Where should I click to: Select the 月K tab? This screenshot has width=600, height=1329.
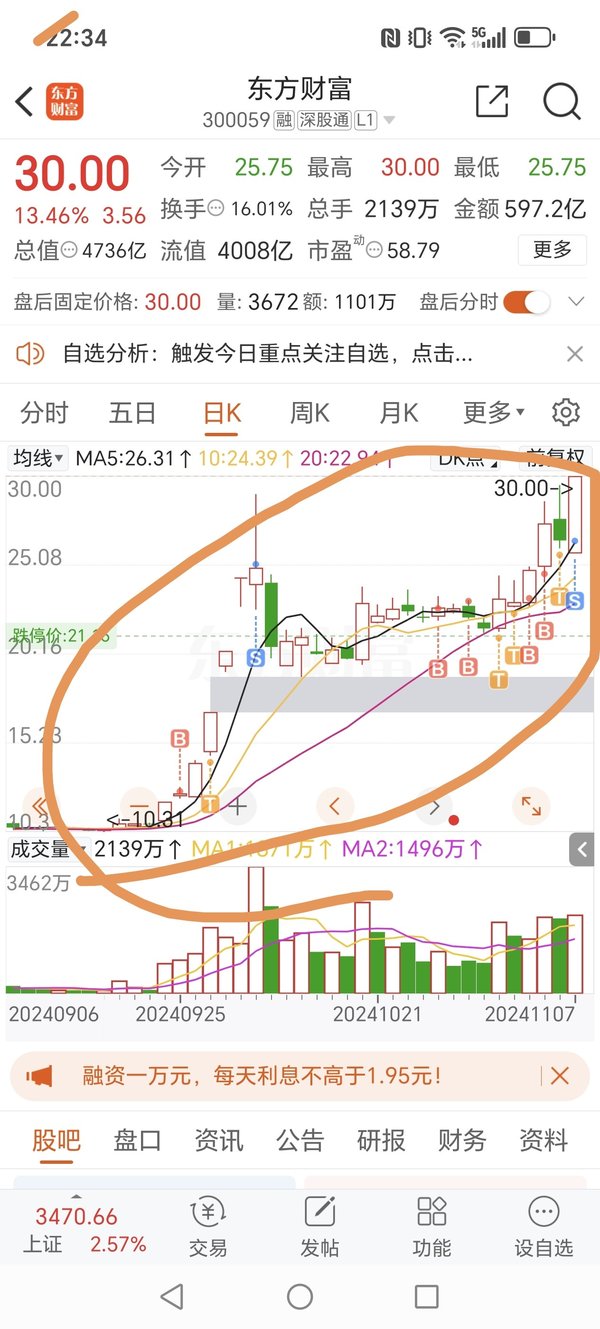(x=398, y=412)
